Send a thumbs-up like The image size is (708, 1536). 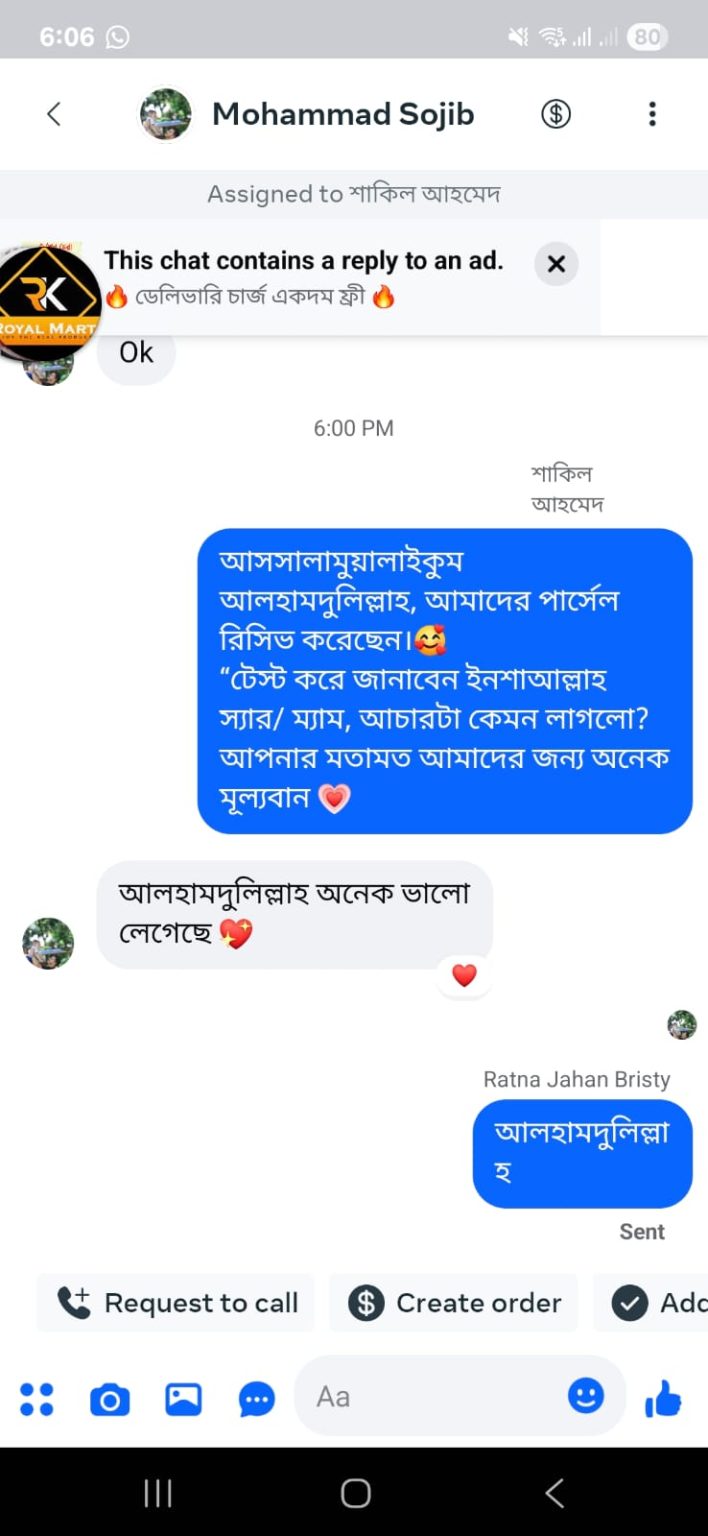(663, 1398)
